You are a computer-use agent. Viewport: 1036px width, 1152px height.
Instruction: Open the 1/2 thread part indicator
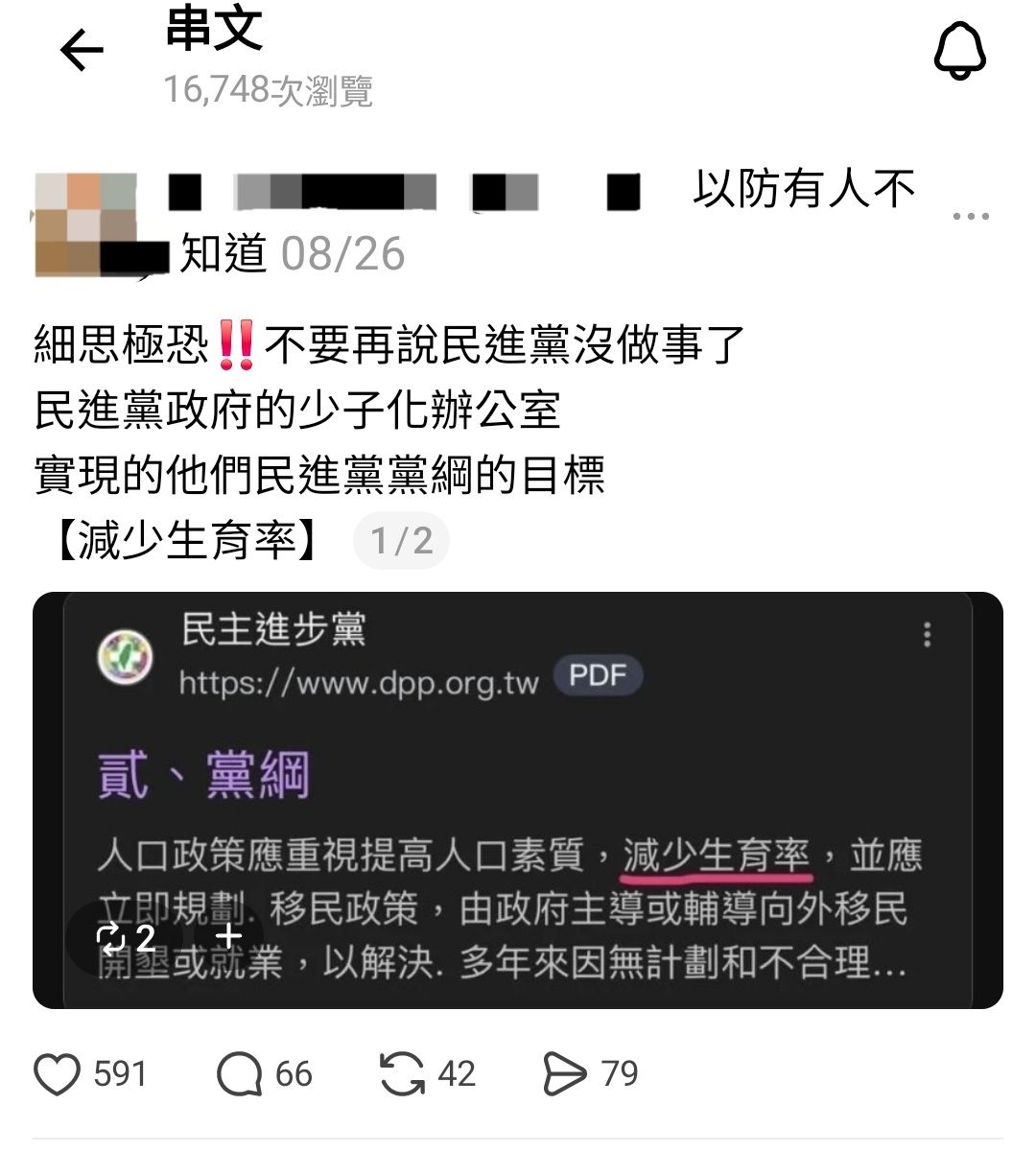click(402, 542)
